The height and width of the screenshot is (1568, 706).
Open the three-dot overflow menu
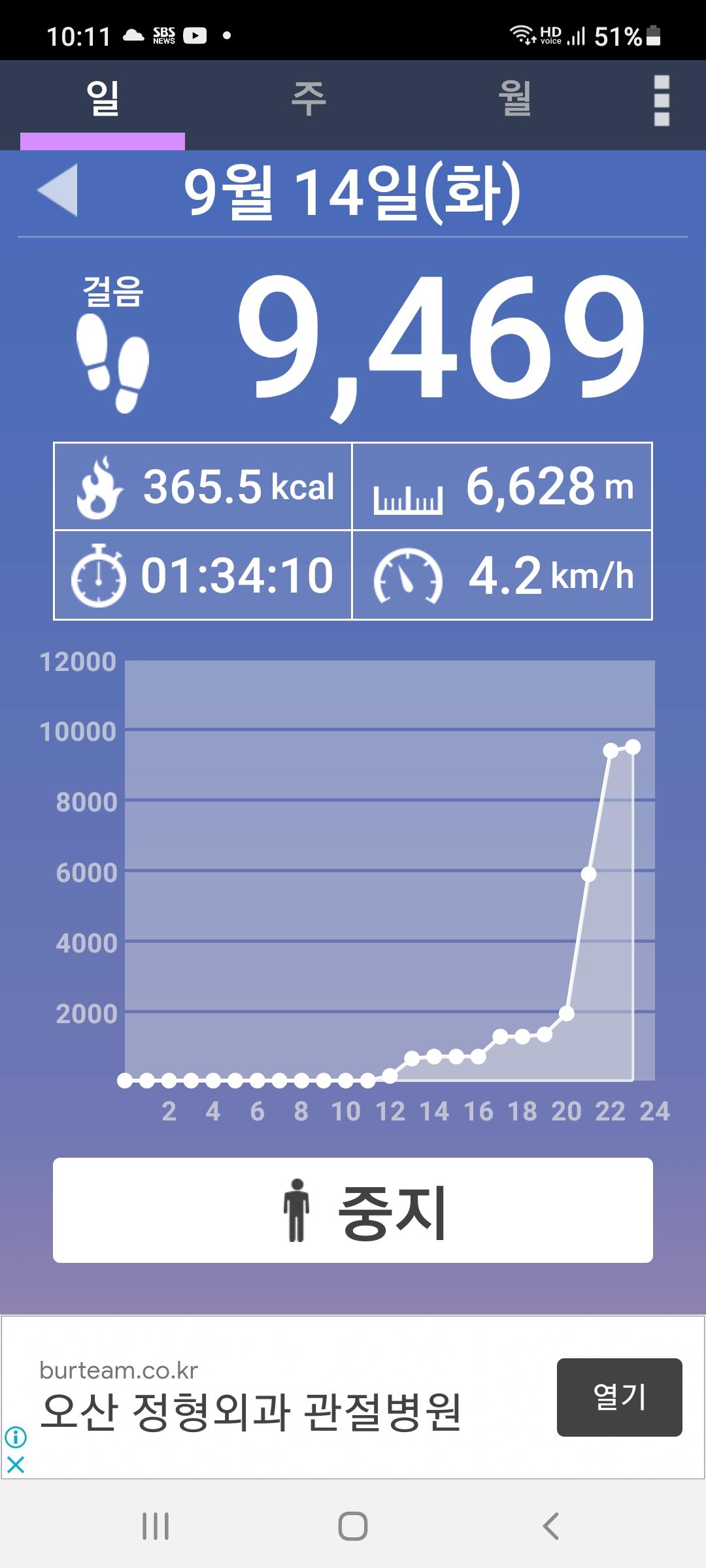[x=662, y=101]
